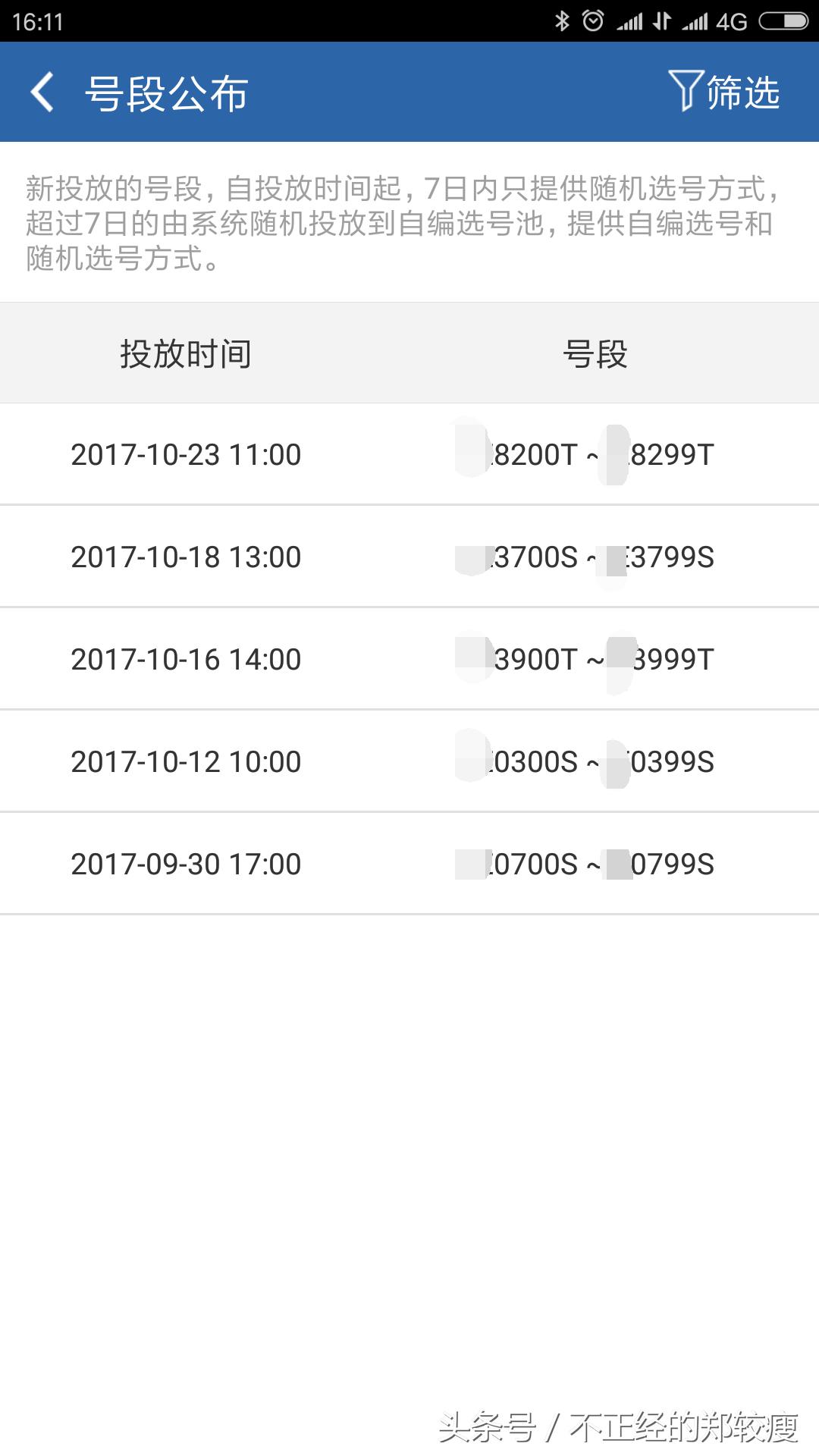Screen dimensions: 819x1456
Task: Tap the 2017-10-16 14:00 record
Action: pos(409,658)
